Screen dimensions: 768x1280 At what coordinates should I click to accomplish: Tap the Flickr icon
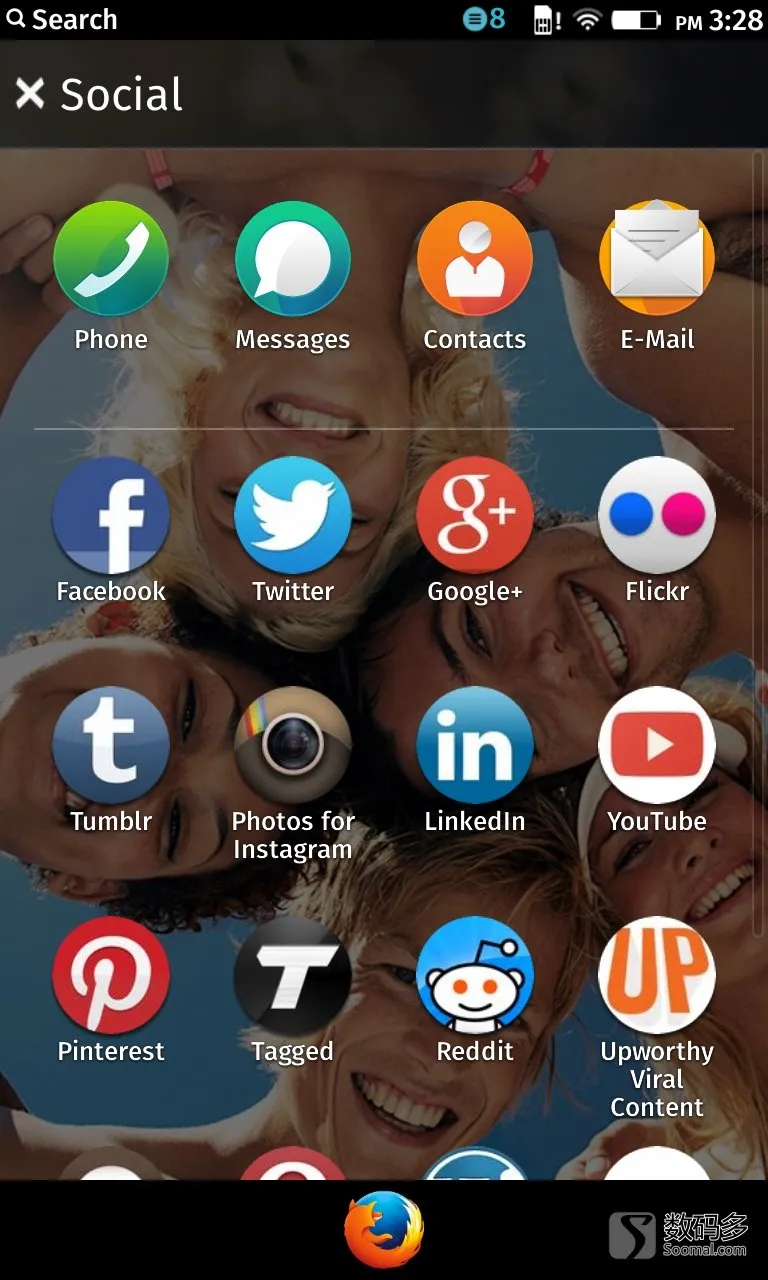[657, 515]
